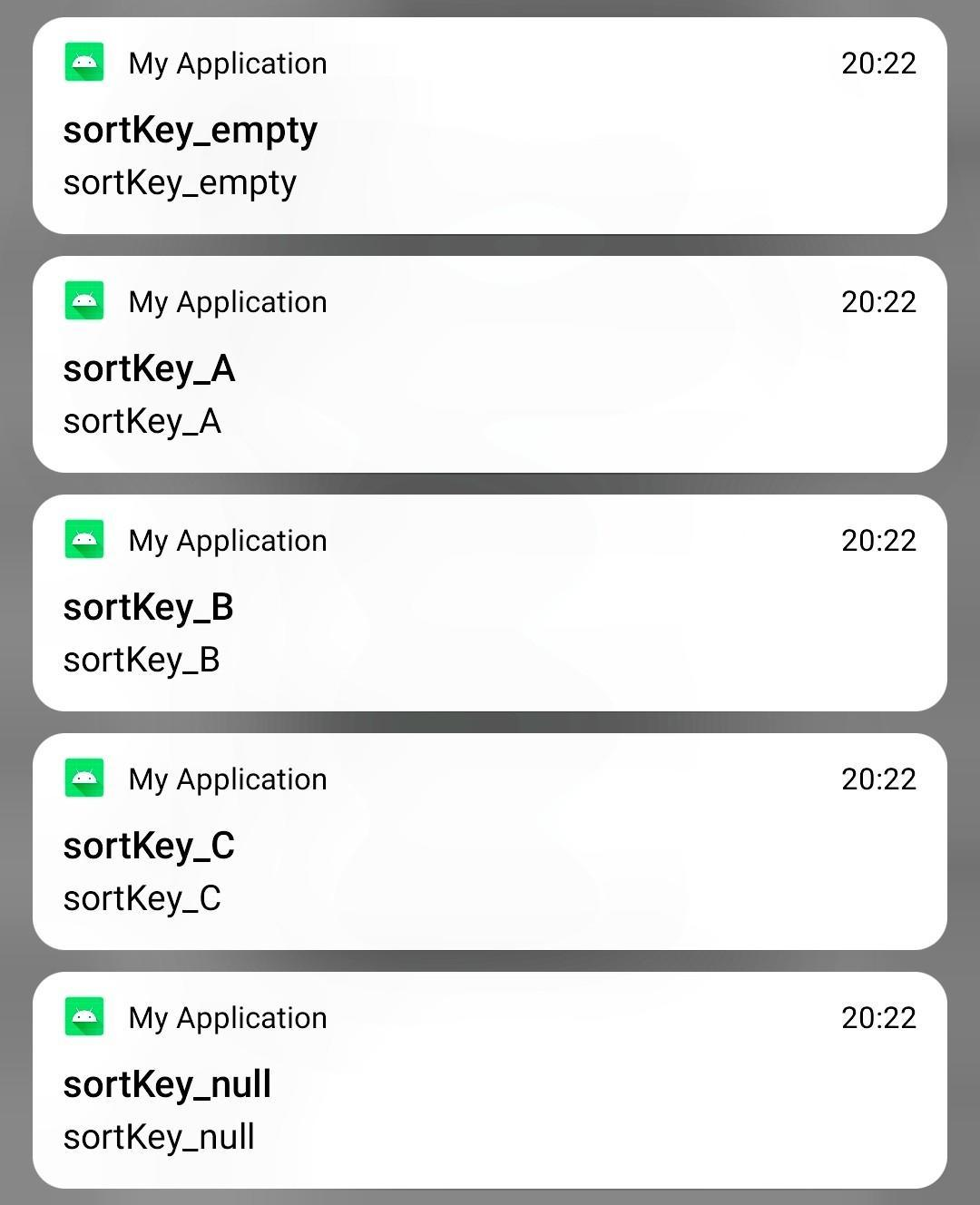The height and width of the screenshot is (1205, 980).
Task: Click the My Application icon on sortKey_A notification
Action: point(84,301)
